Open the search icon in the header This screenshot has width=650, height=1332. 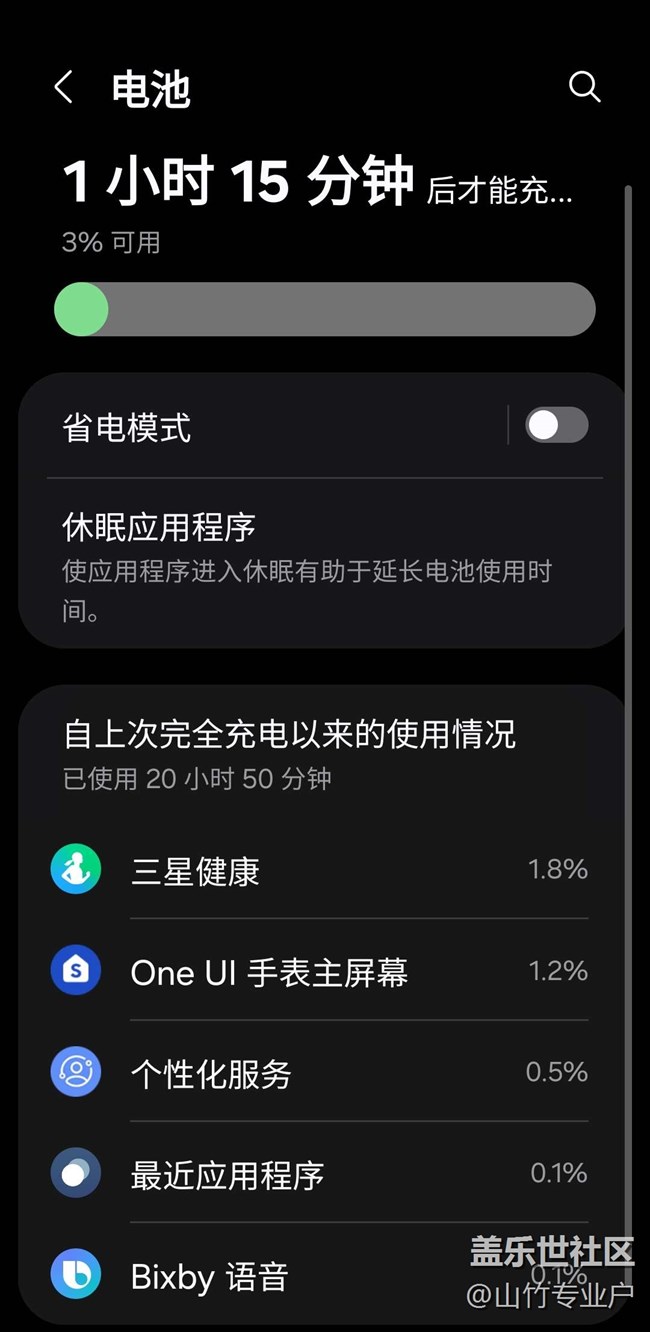[x=584, y=87]
